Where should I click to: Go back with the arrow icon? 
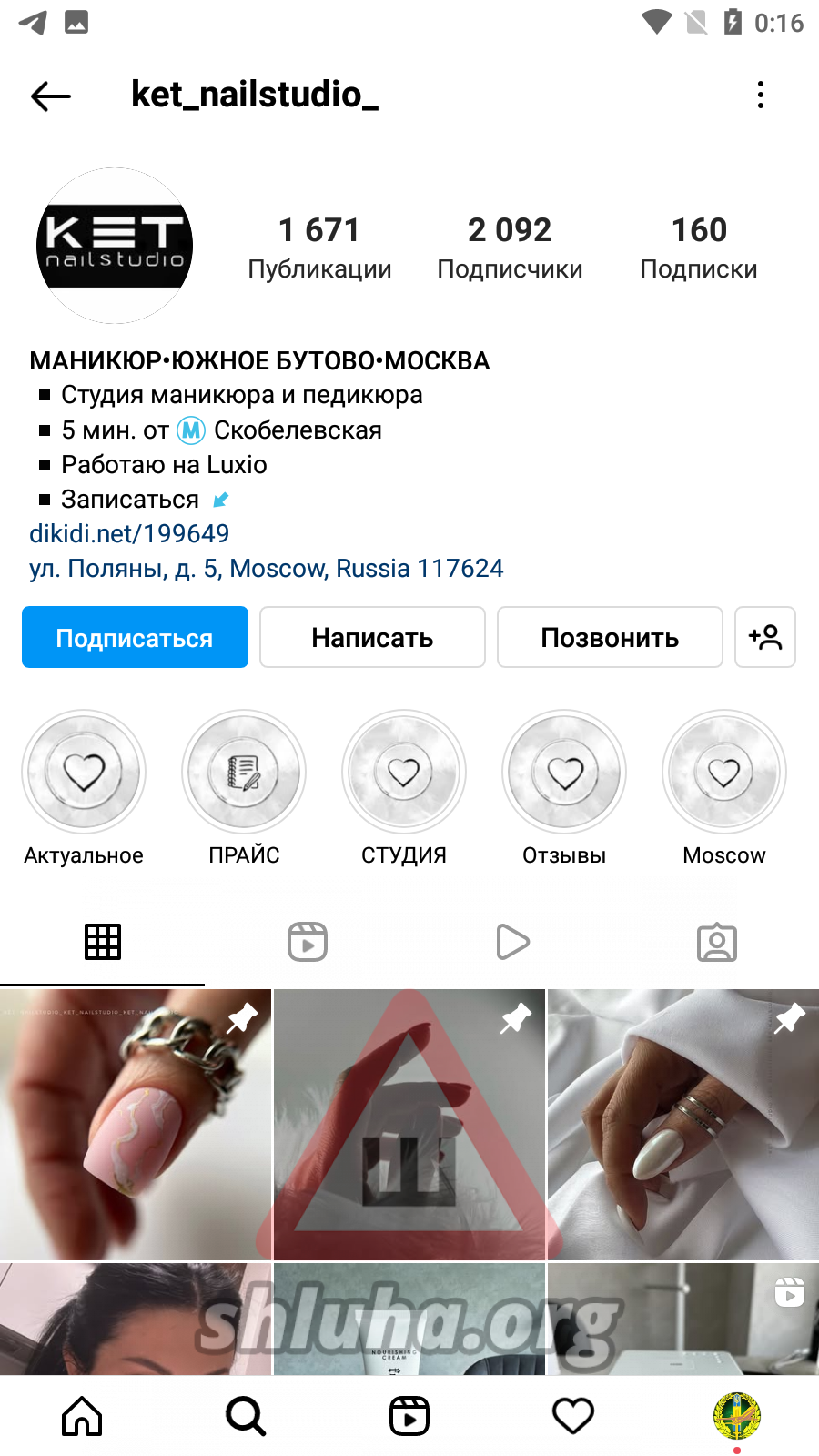(x=51, y=96)
